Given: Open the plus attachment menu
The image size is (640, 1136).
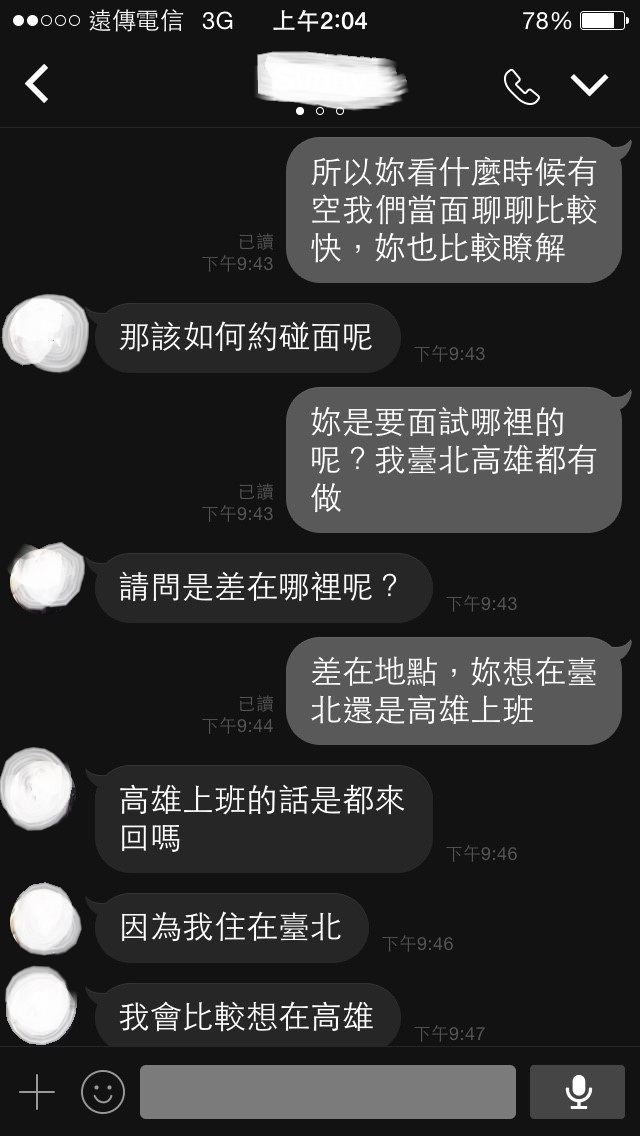Looking at the screenshot, I should 37,1092.
